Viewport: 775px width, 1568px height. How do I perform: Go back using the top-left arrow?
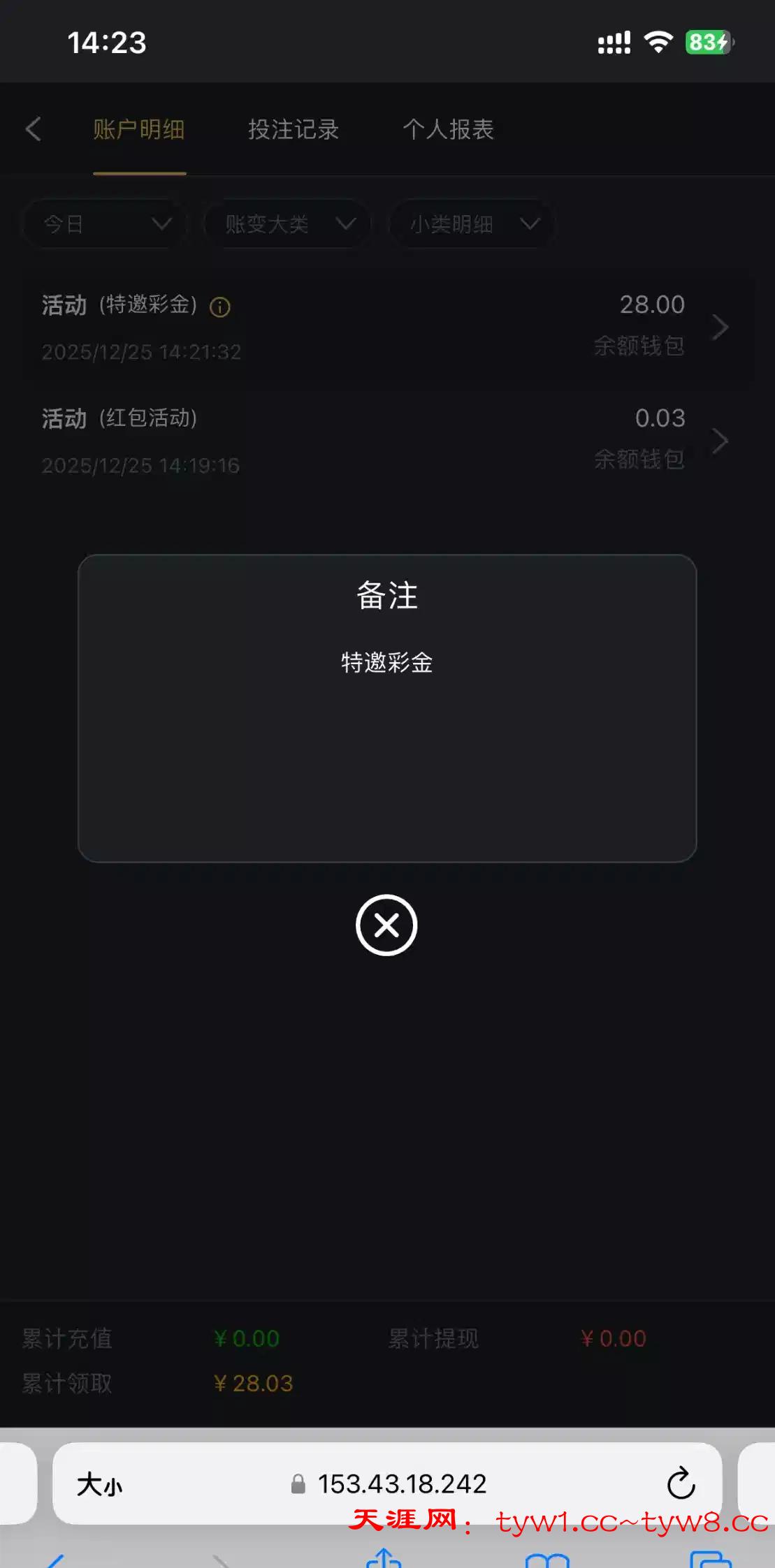click(34, 129)
